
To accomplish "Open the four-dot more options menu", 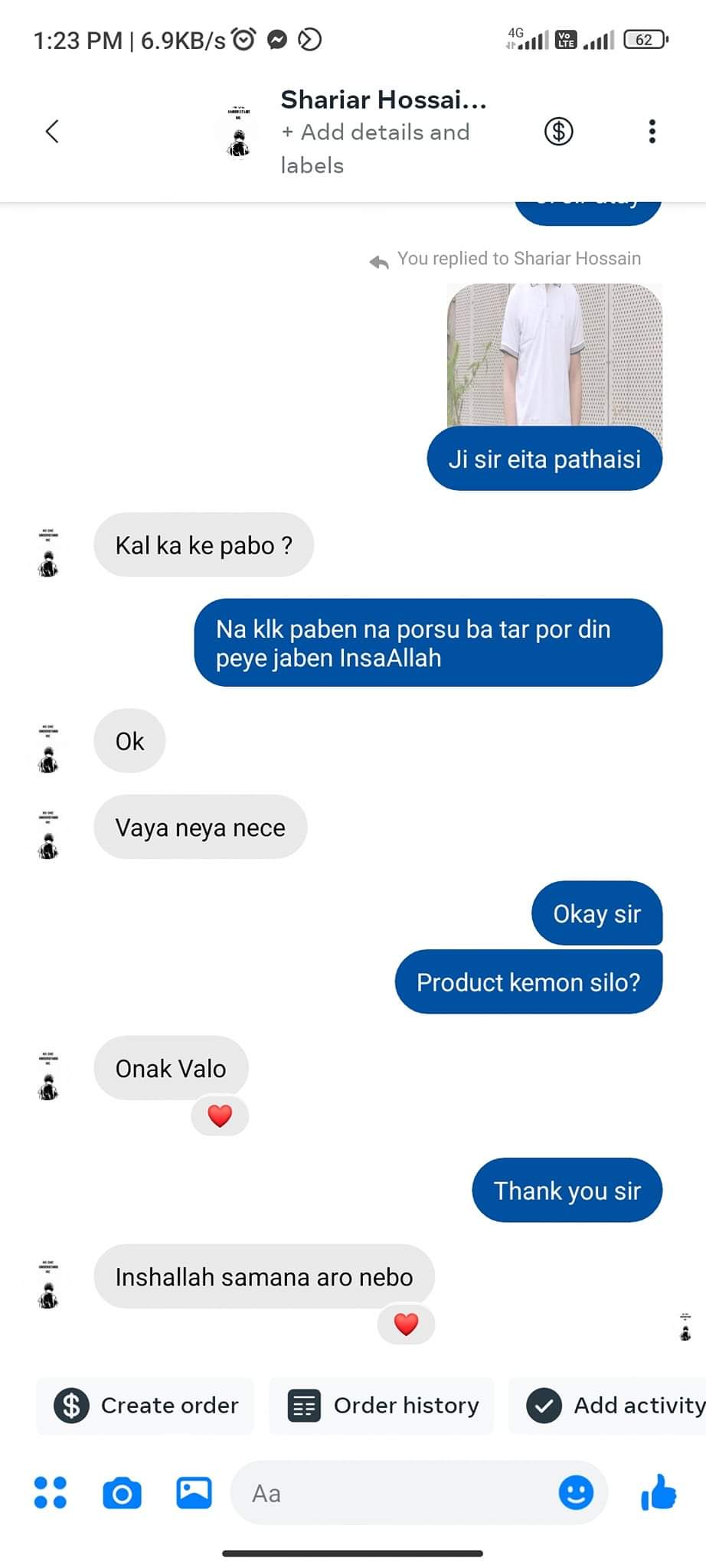I will click(x=51, y=1493).
